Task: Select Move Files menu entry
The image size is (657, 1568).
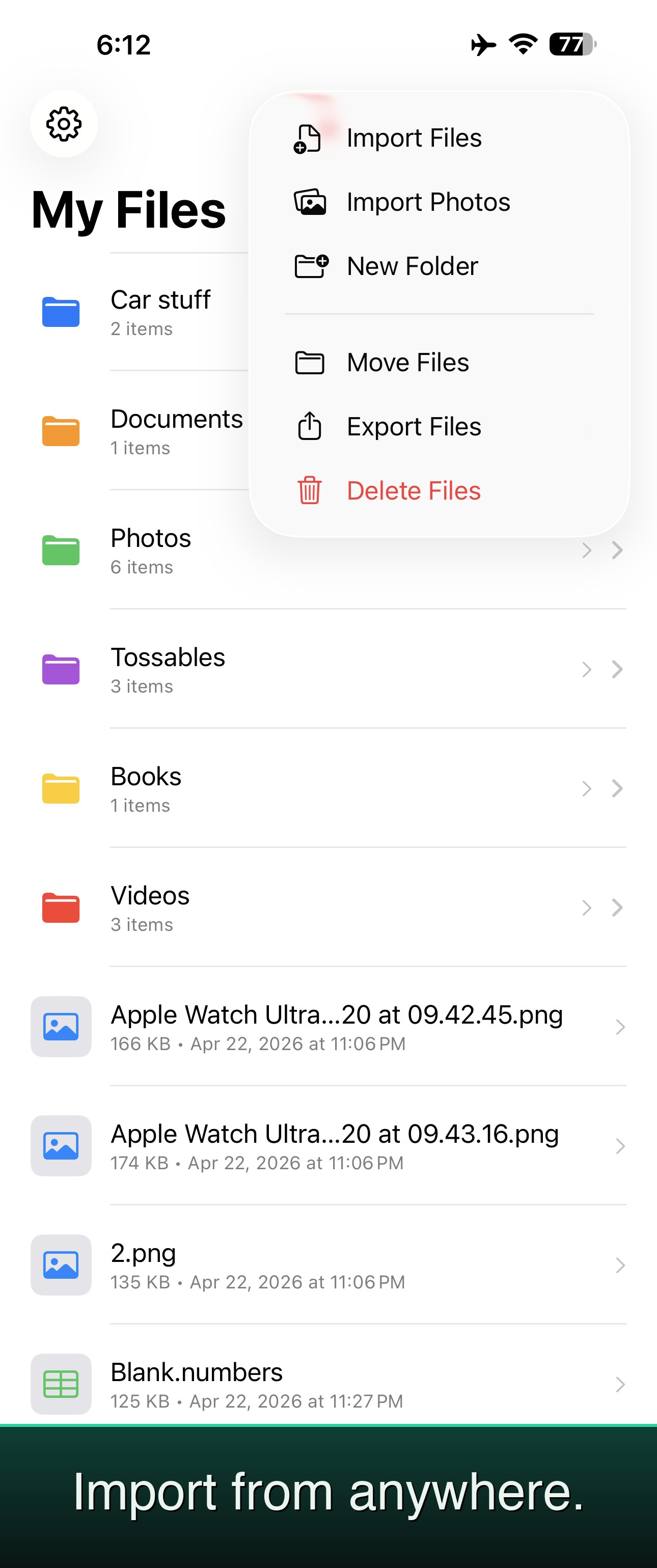Action: click(x=407, y=362)
